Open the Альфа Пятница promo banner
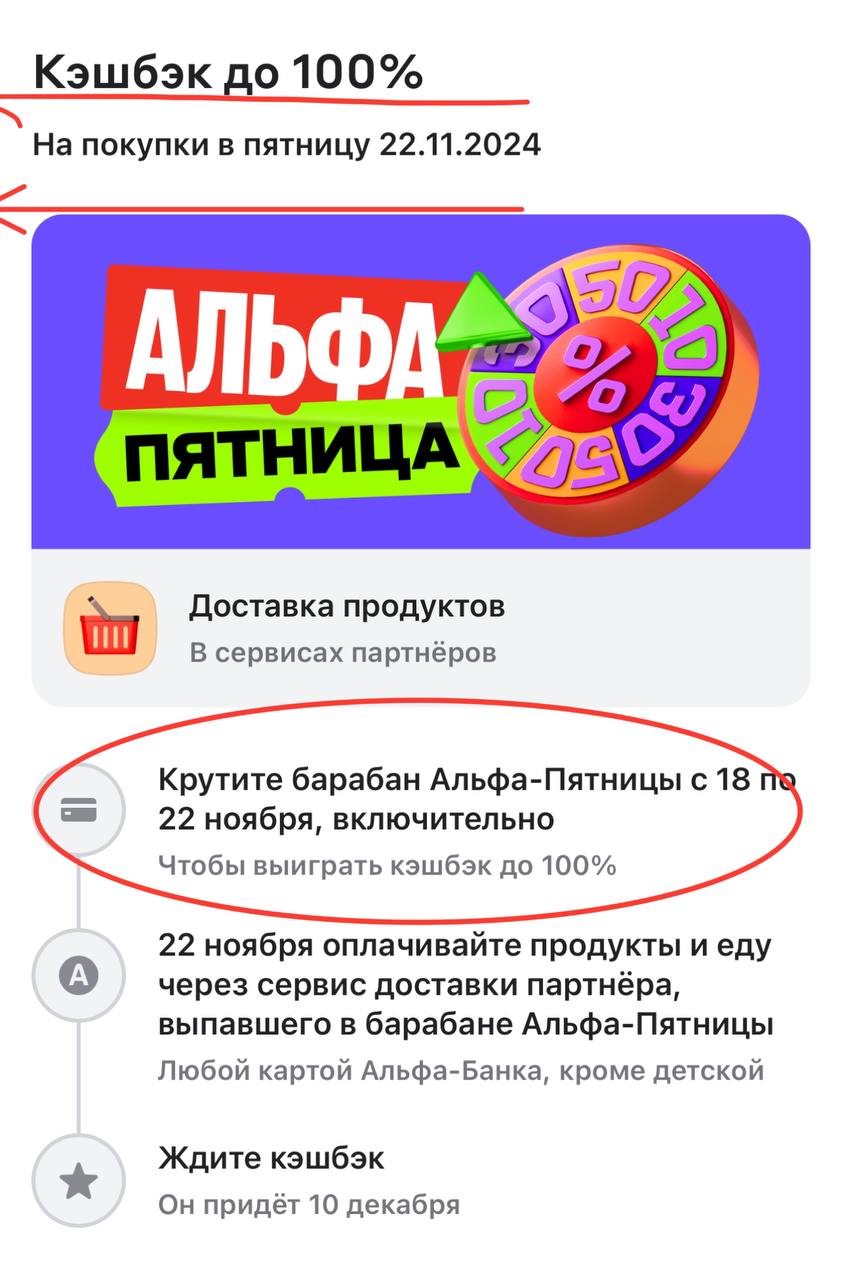Screen dimensions: 842x1280 [420, 382]
